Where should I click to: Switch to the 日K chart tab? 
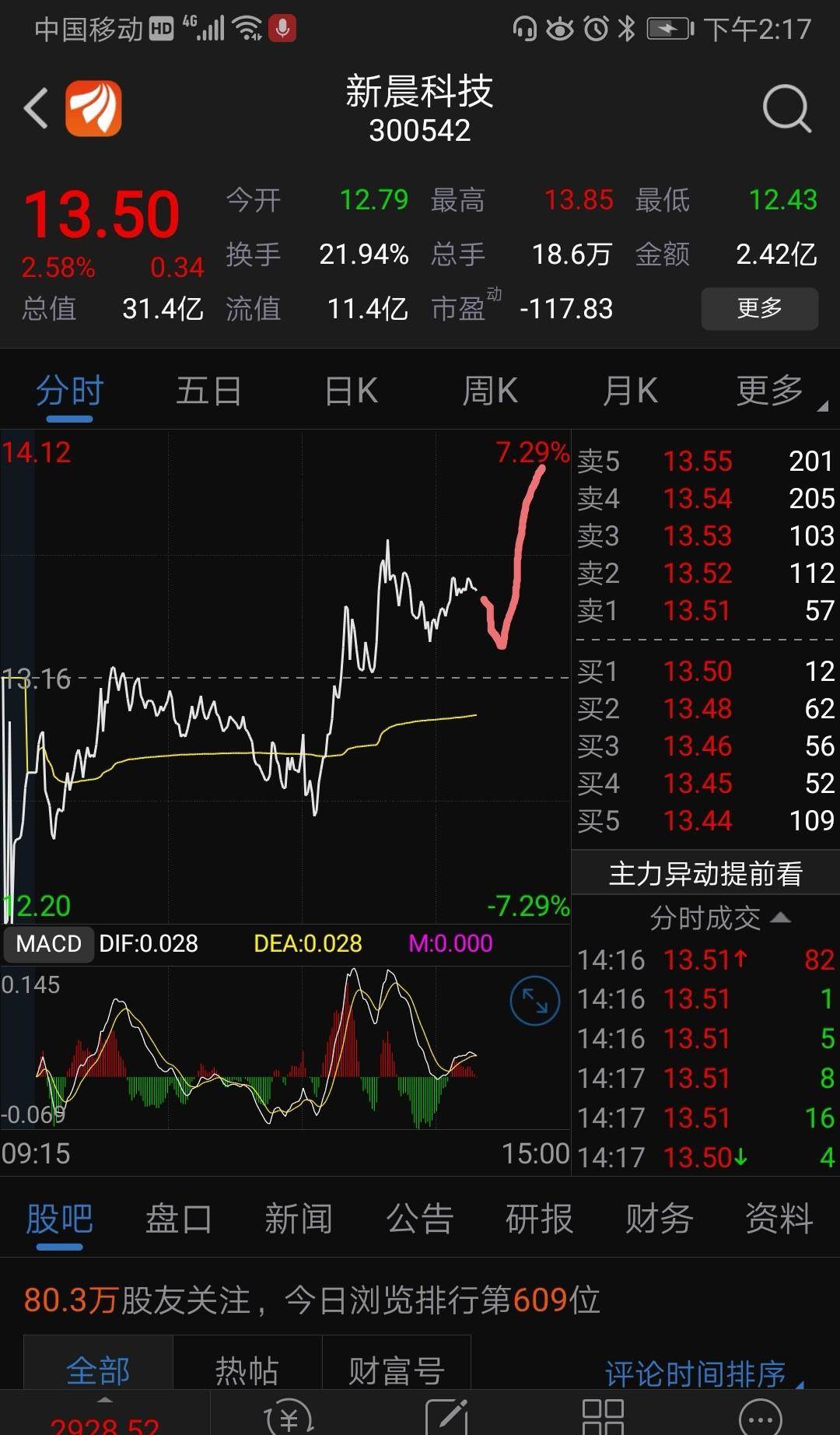[x=351, y=391]
